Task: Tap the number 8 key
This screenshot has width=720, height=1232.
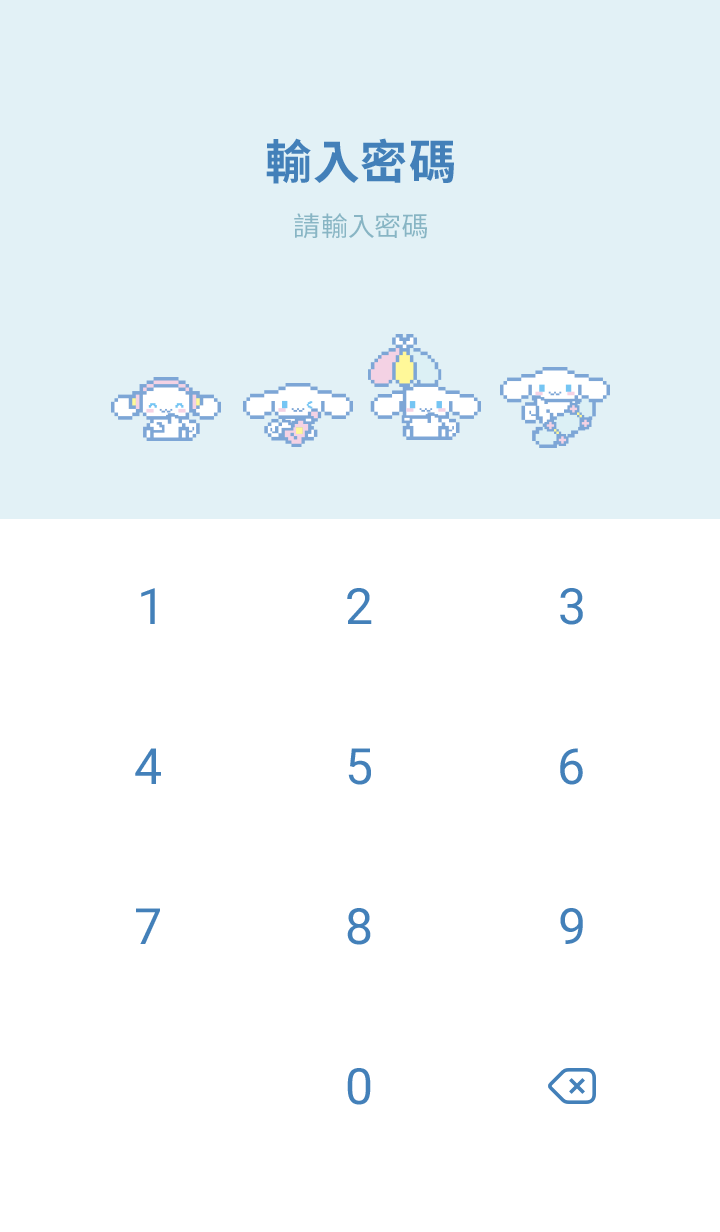Action: [x=359, y=927]
